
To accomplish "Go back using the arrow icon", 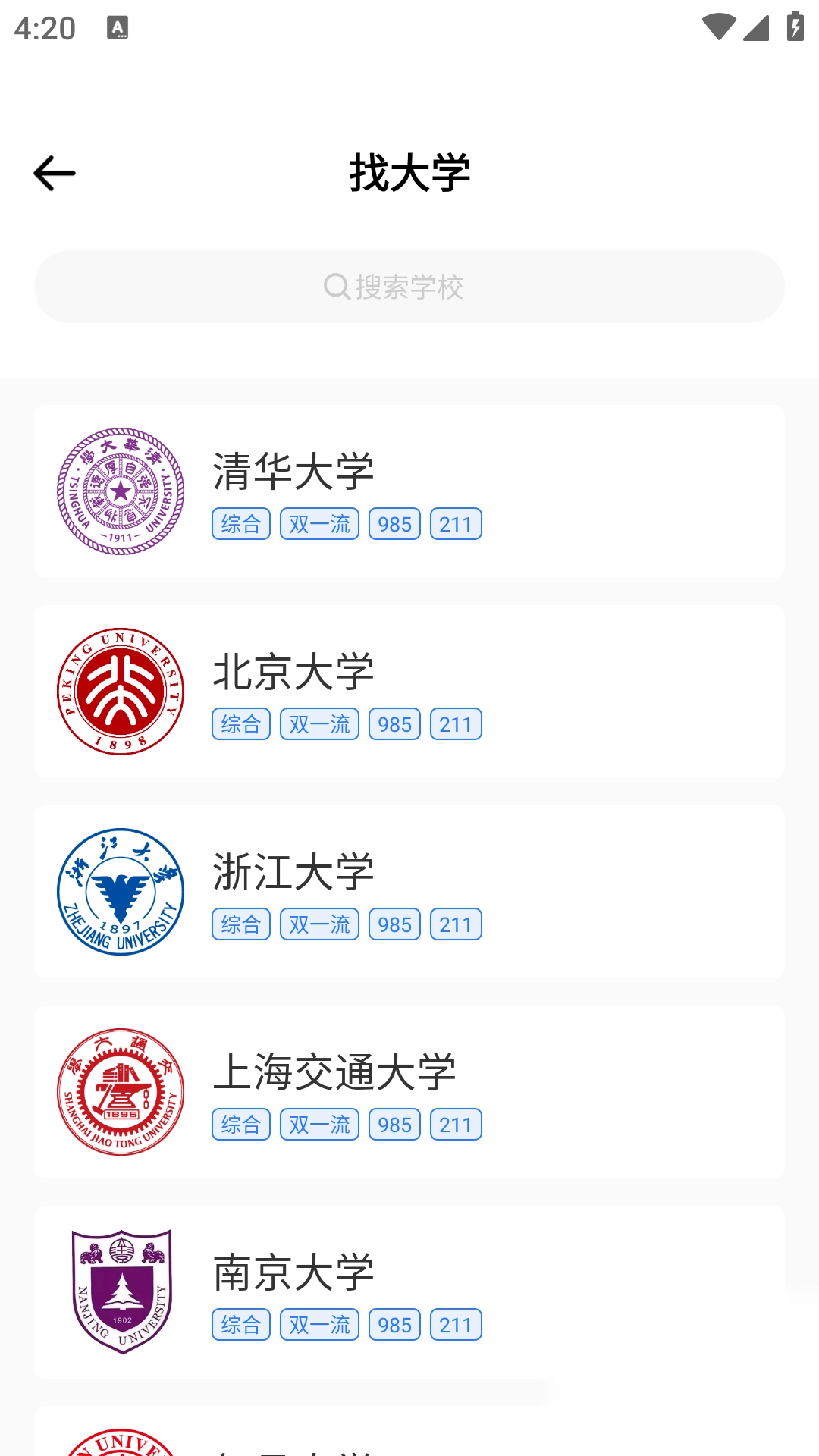I will pyautogui.click(x=55, y=173).
